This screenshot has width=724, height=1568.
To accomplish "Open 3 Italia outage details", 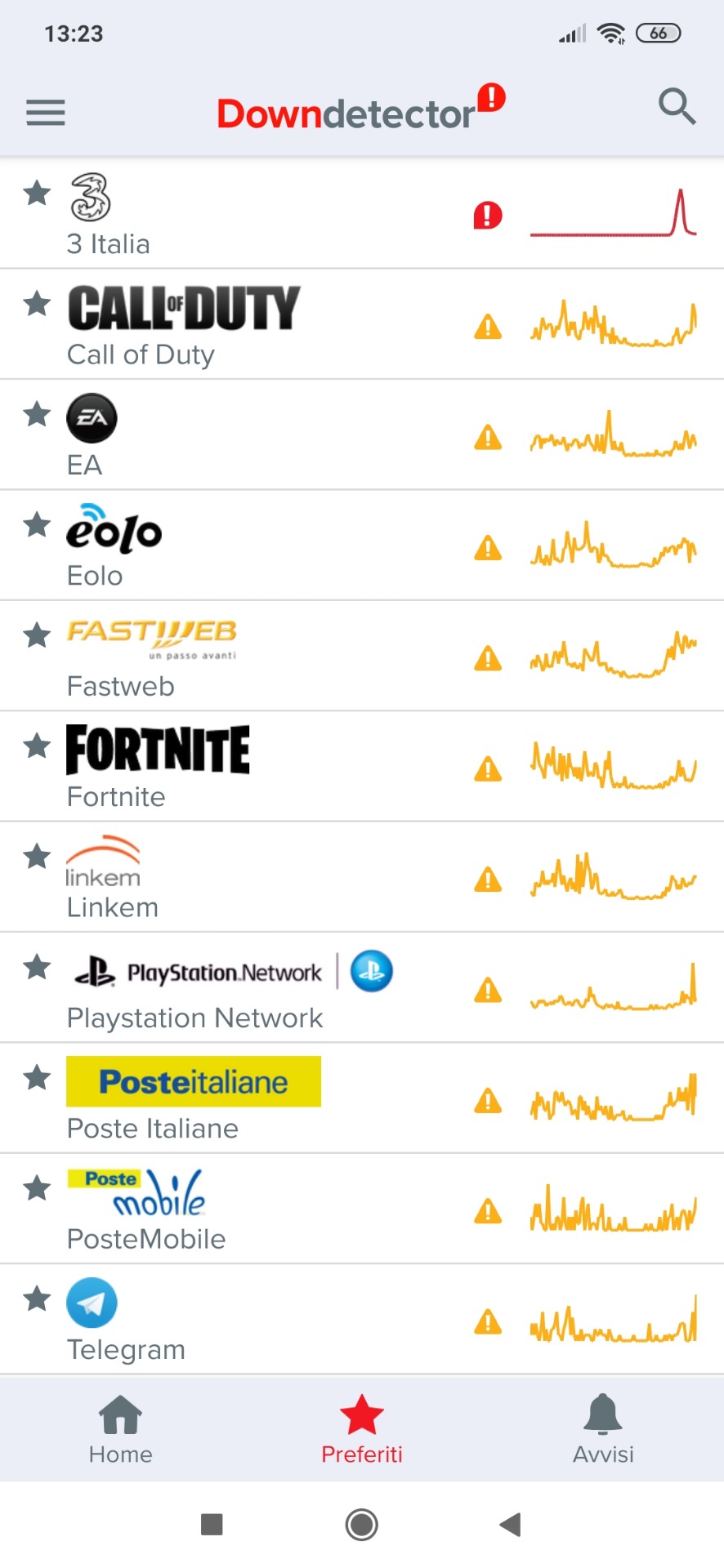I will point(109,243).
